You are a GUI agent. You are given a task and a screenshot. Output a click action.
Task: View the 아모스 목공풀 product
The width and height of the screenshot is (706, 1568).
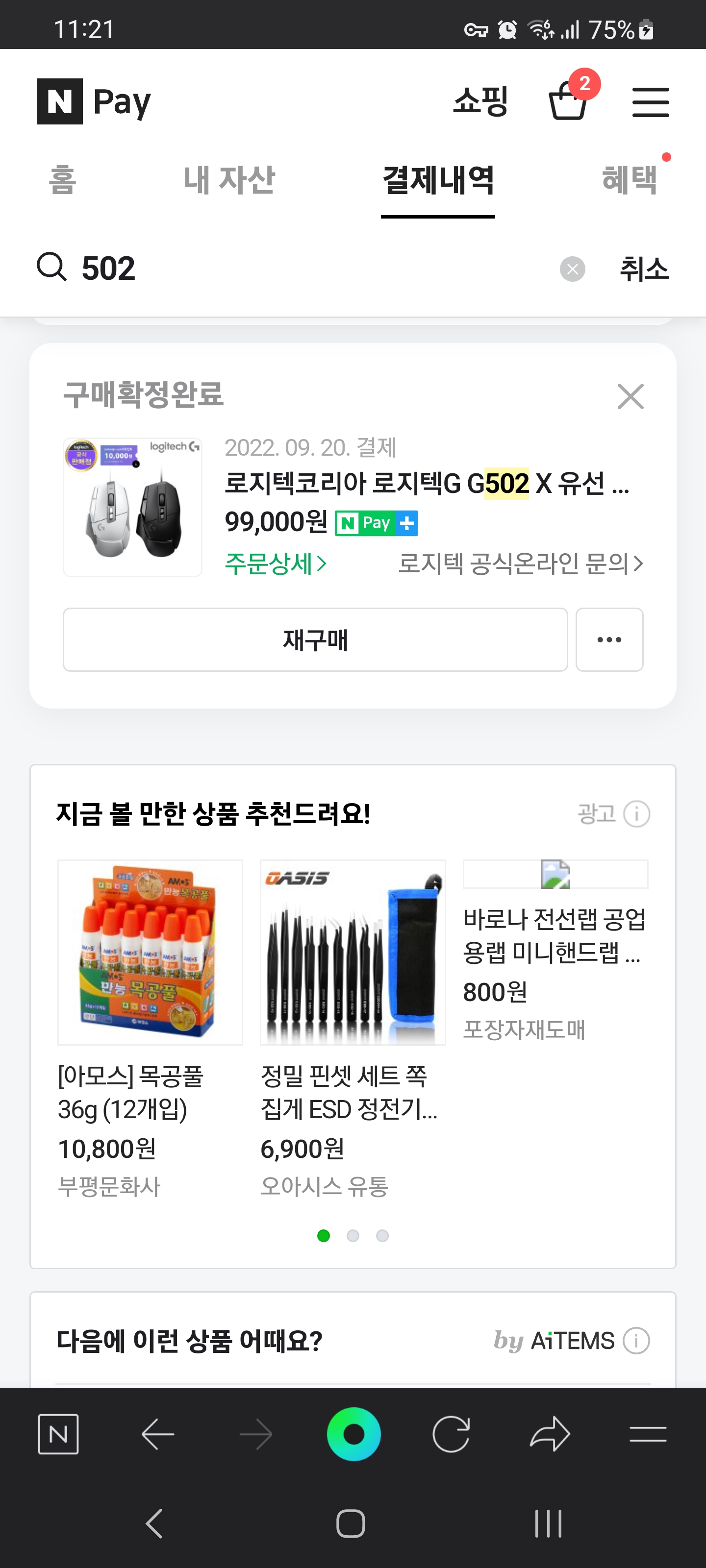150,953
